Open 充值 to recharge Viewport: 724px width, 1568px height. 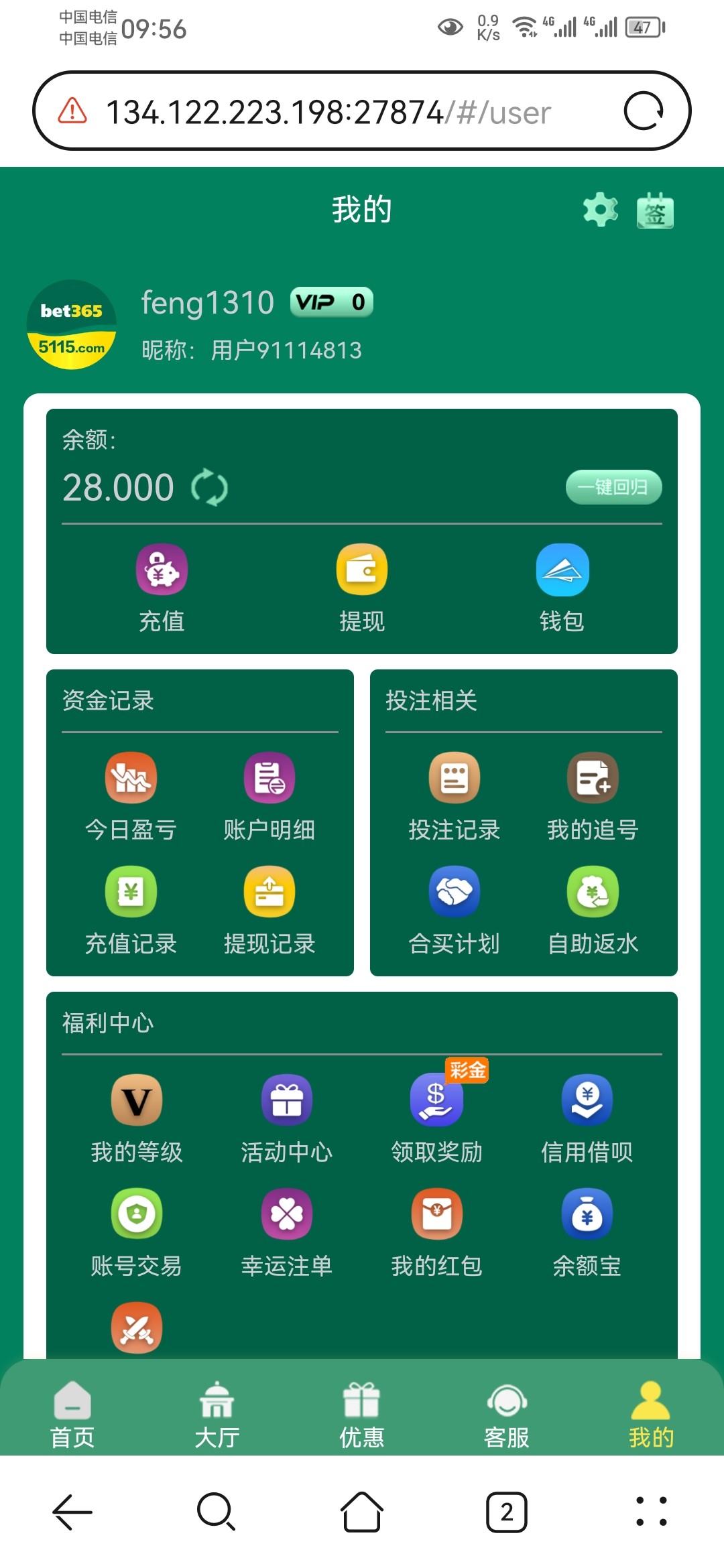click(x=162, y=588)
